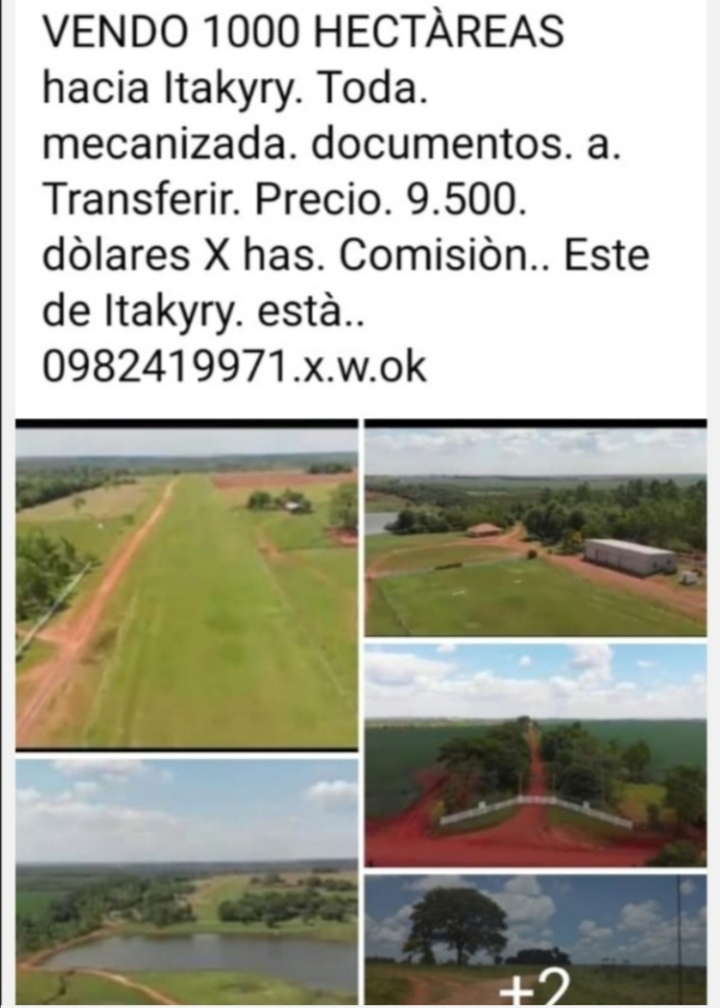720x1008 pixels.
Task: Tap the +2 tile to see more photos
Action: coord(536,939)
